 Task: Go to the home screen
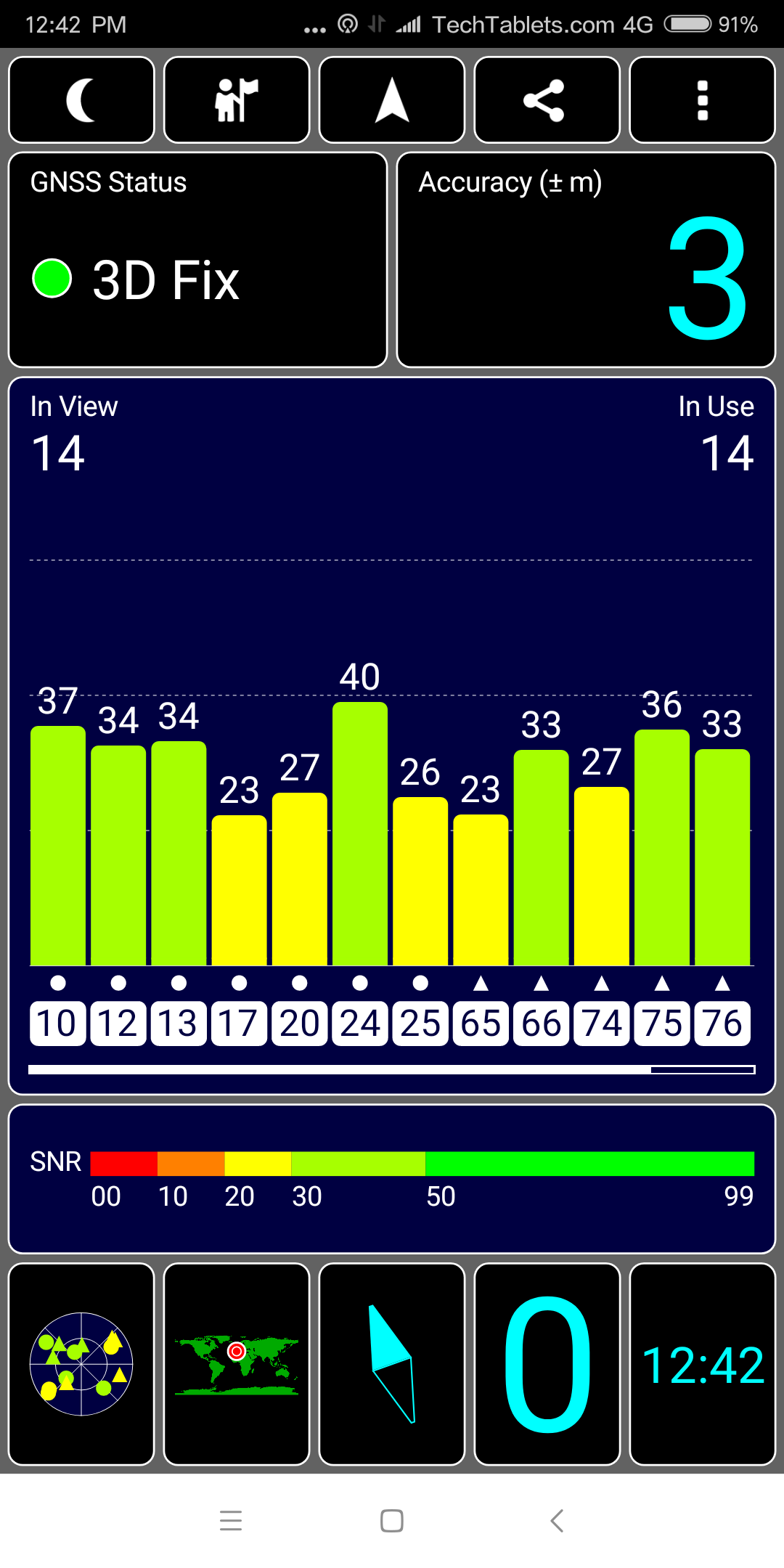[x=392, y=1520]
